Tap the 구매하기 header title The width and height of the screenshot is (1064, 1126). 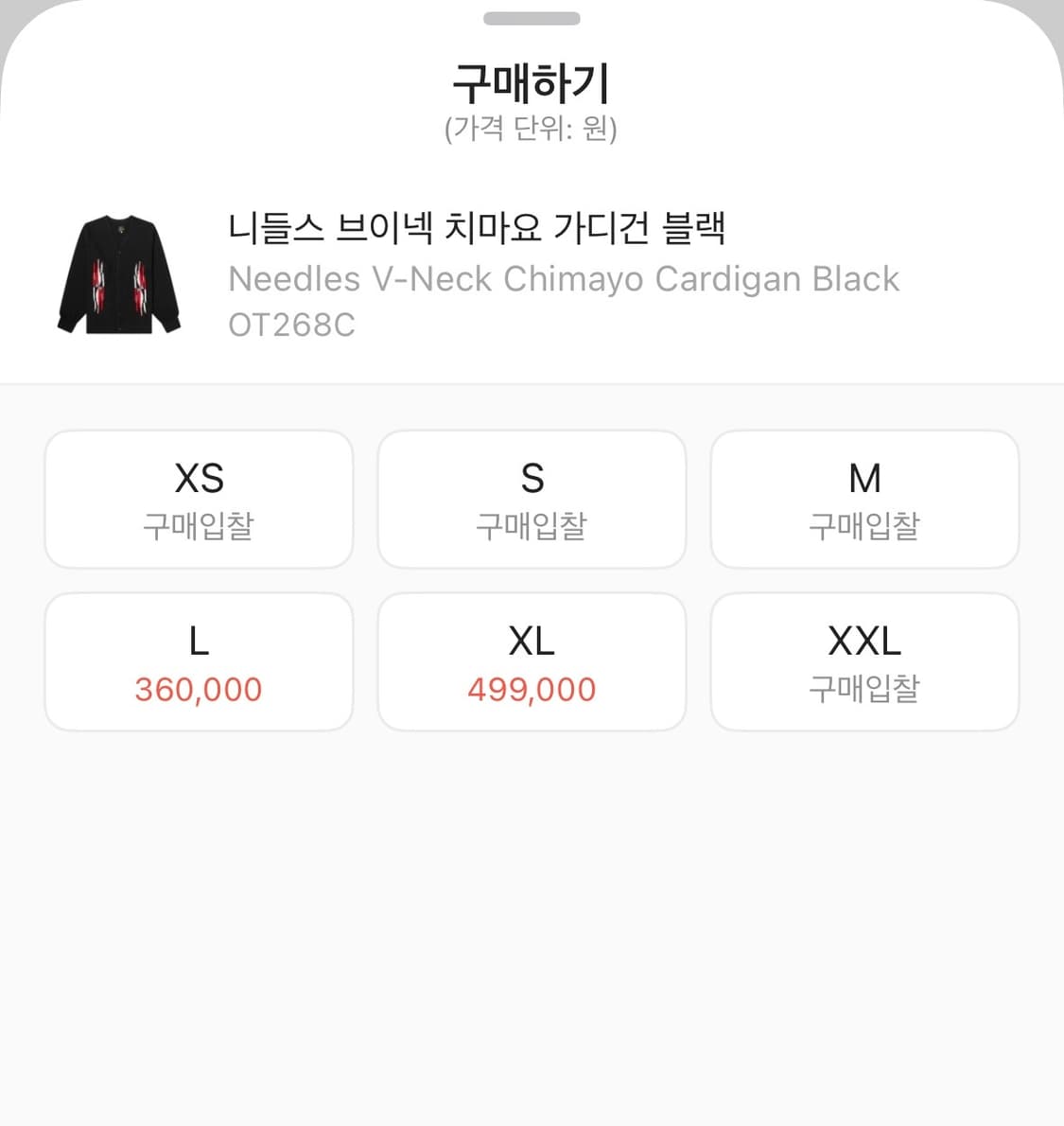pyautogui.click(x=532, y=83)
